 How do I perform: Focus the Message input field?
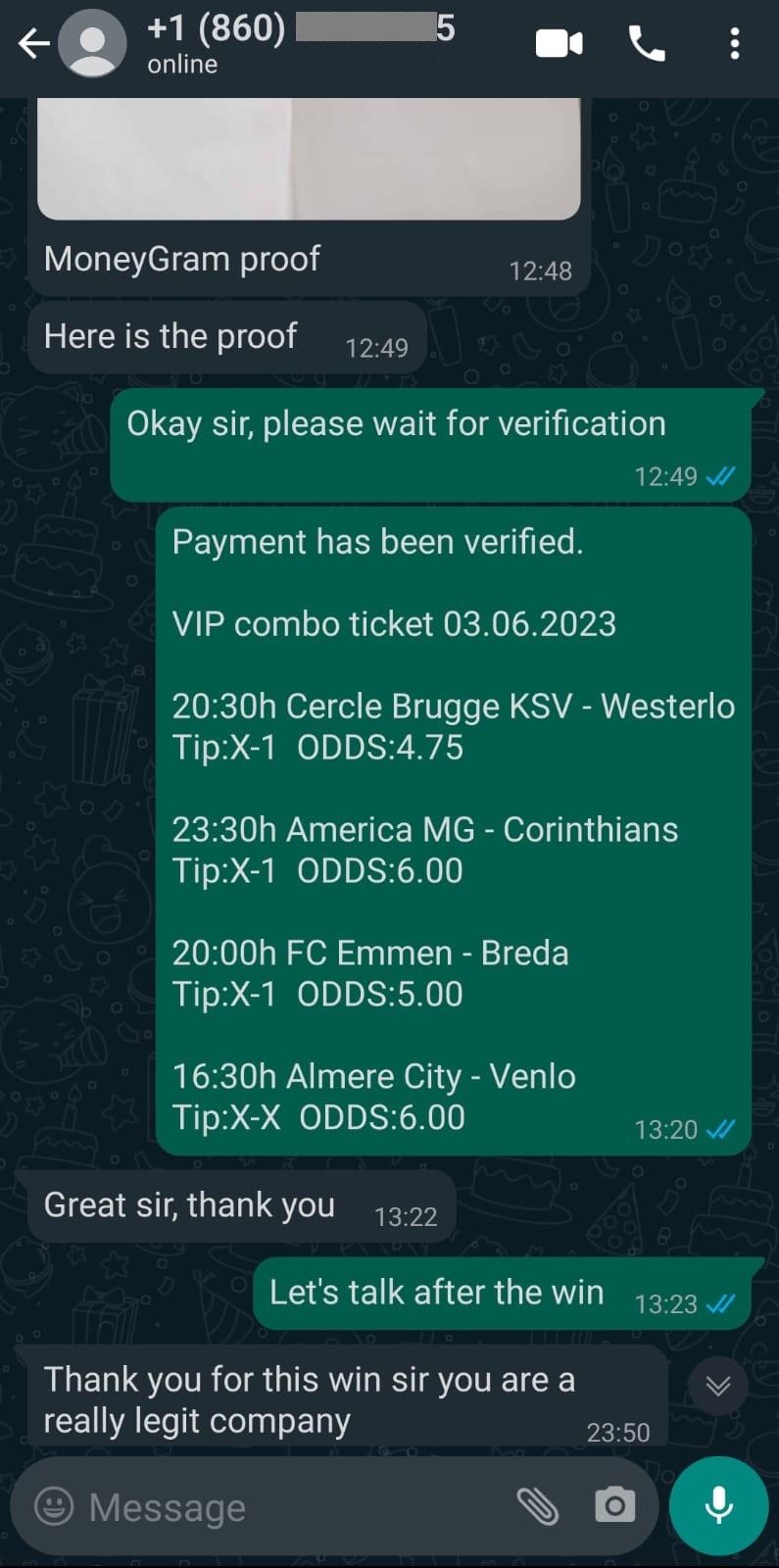click(294, 1506)
